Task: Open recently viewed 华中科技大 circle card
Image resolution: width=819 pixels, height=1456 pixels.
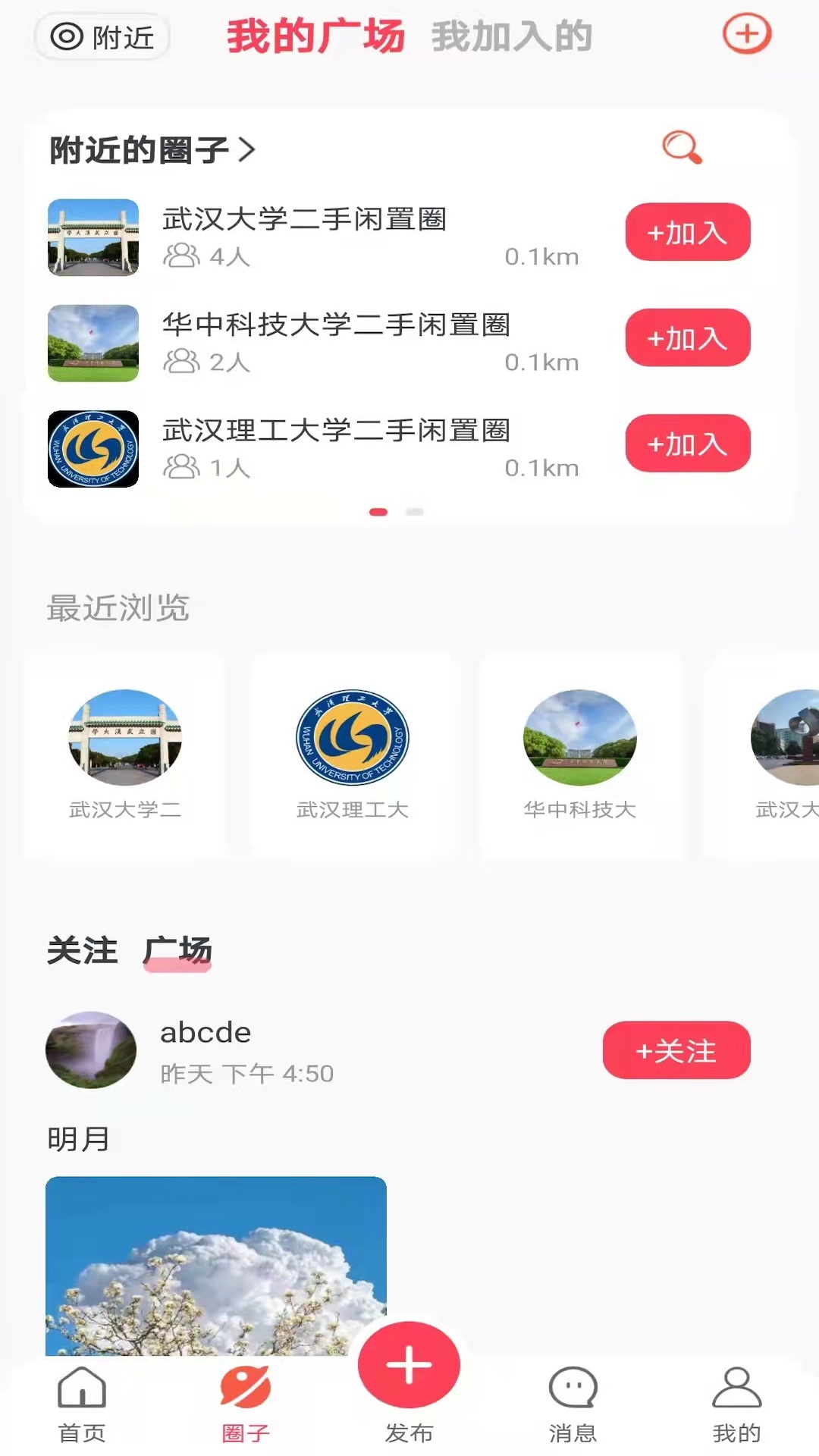Action: click(x=580, y=755)
